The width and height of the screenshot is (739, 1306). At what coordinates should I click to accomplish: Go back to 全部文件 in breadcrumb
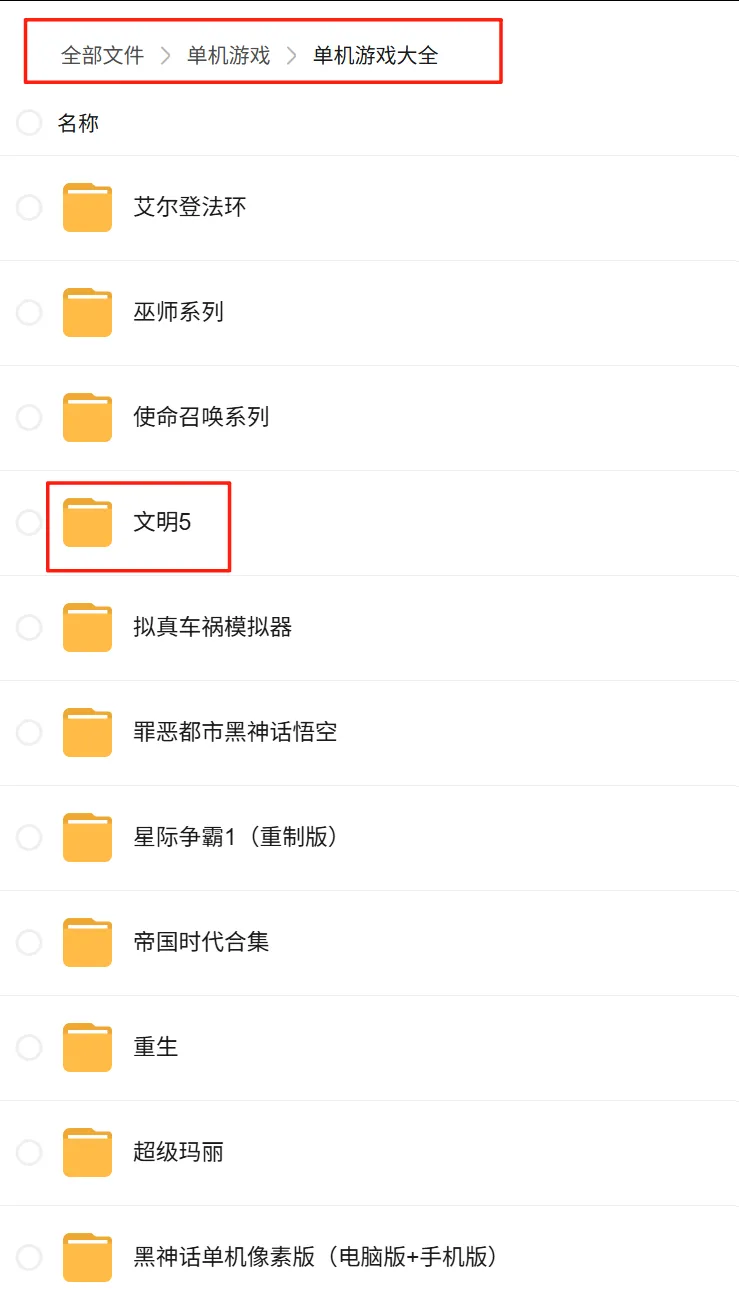coord(103,55)
